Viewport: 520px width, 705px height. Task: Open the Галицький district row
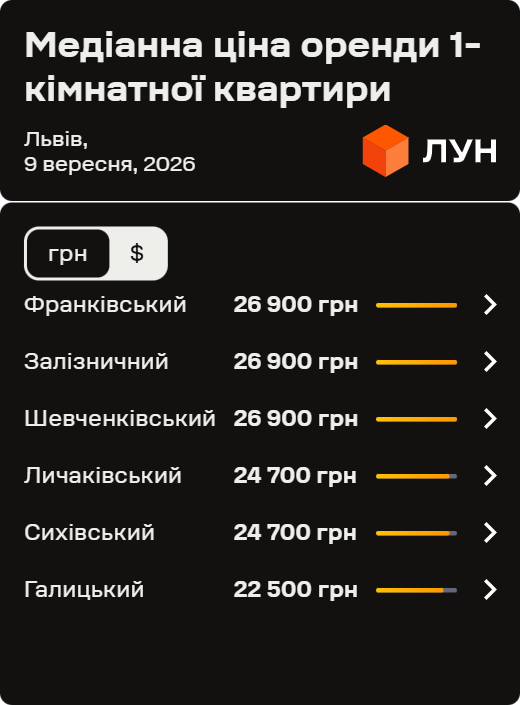pyautogui.click(x=260, y=589)
